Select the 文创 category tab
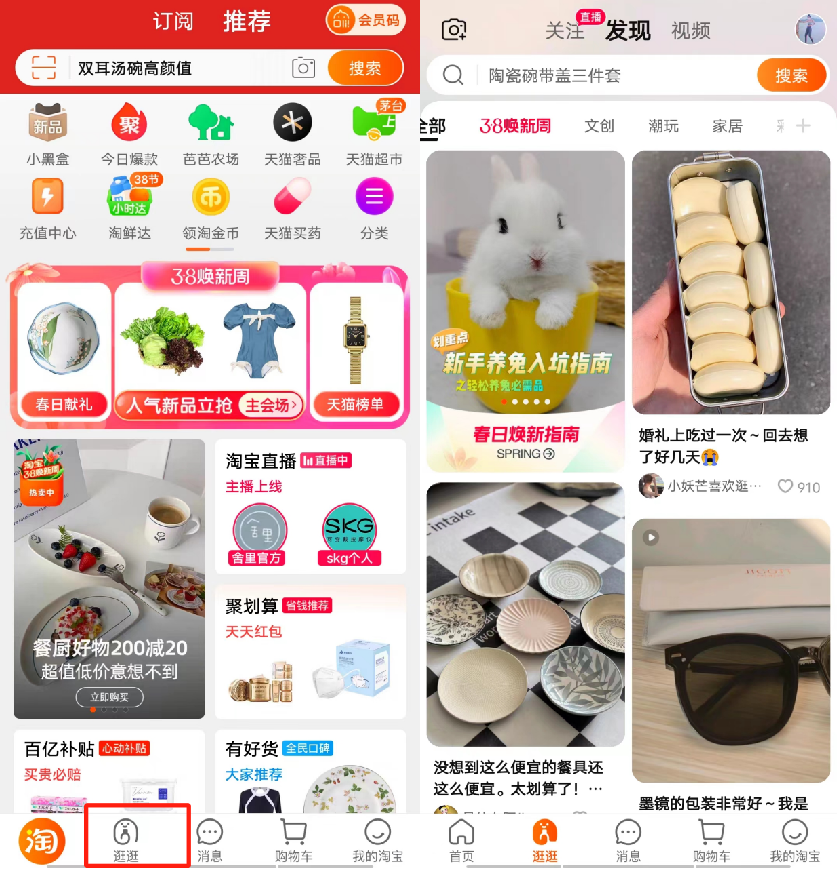The height and width of the screenshot is (869, 837). [600, 126]
